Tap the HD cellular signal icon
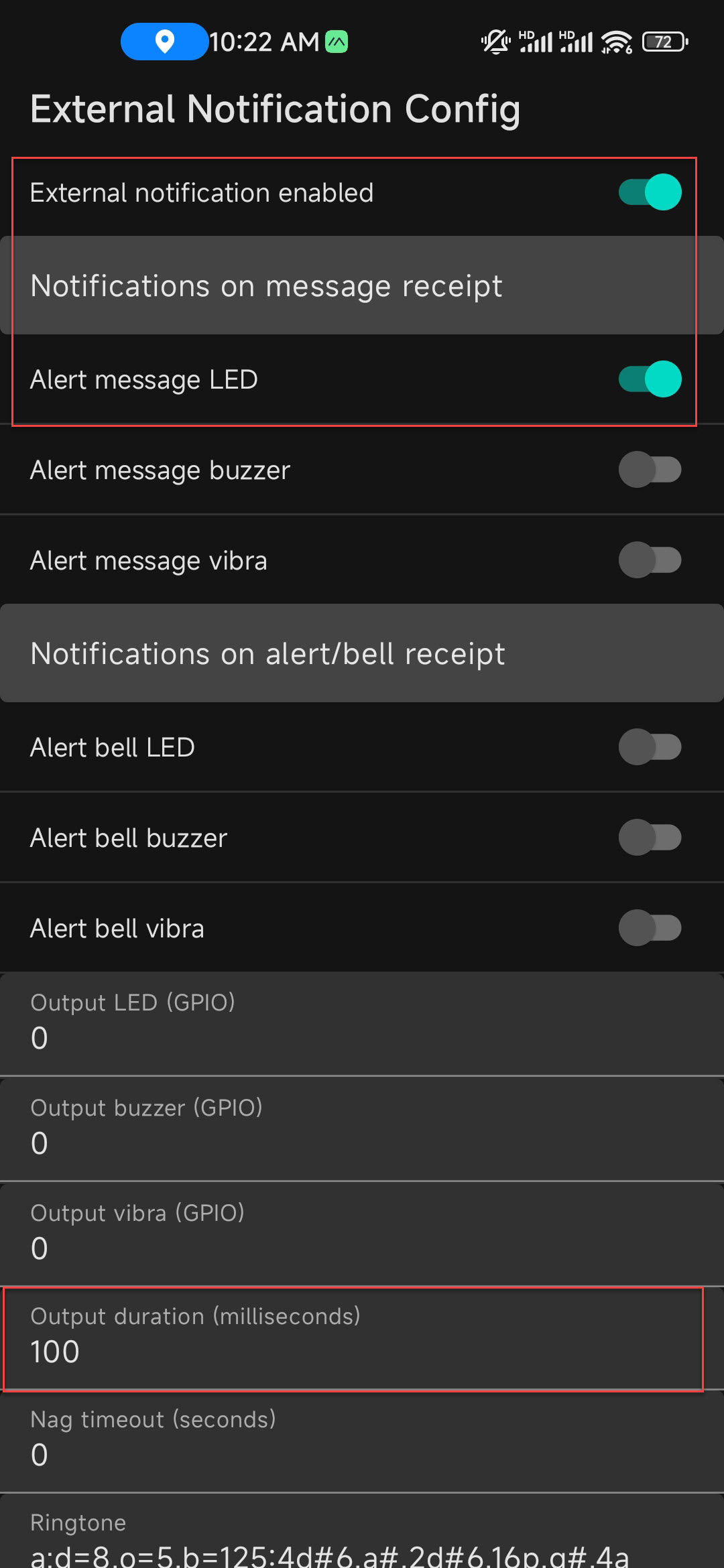The image size is (724, 1568). point(536,40)
